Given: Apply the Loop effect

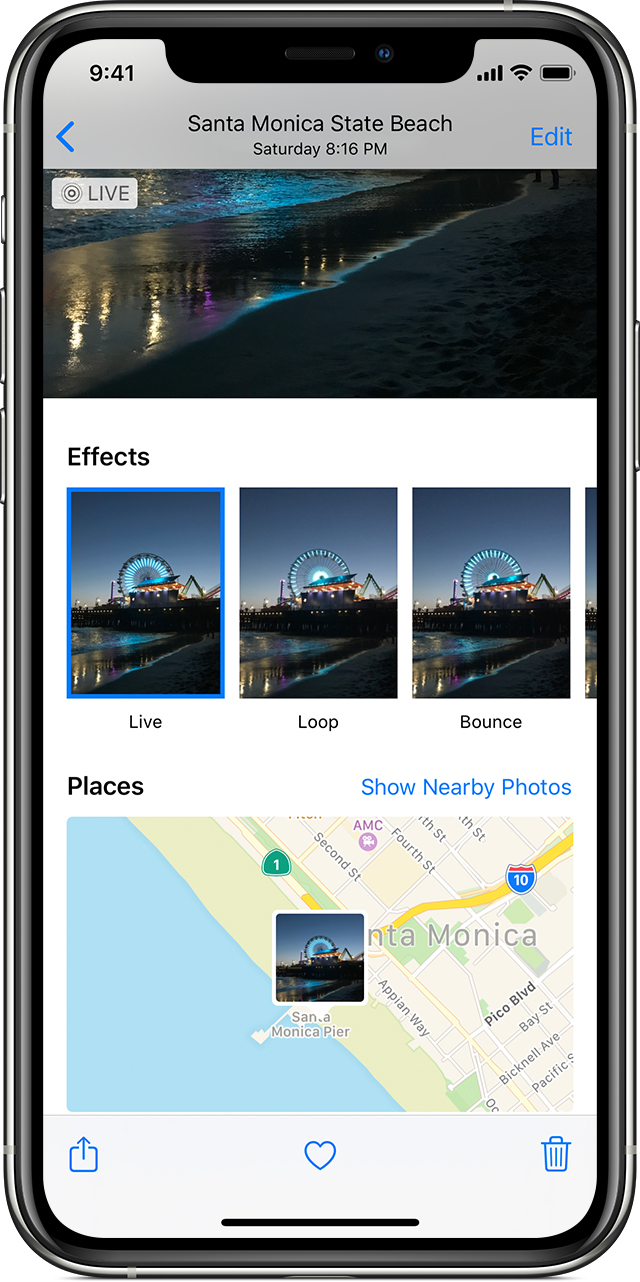Looking at the screenshot, I should coord(318,592).
